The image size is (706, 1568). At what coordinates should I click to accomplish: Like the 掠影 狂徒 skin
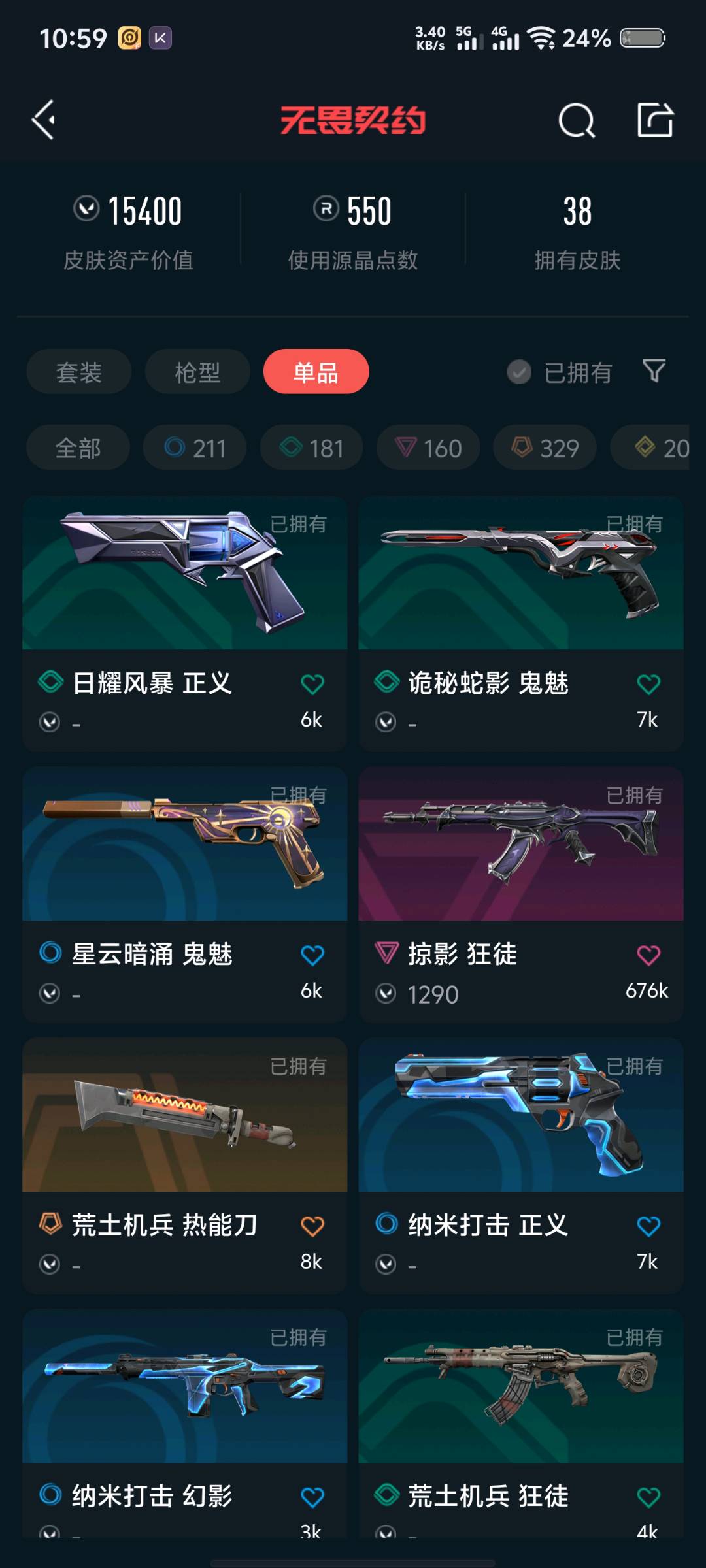648,955
